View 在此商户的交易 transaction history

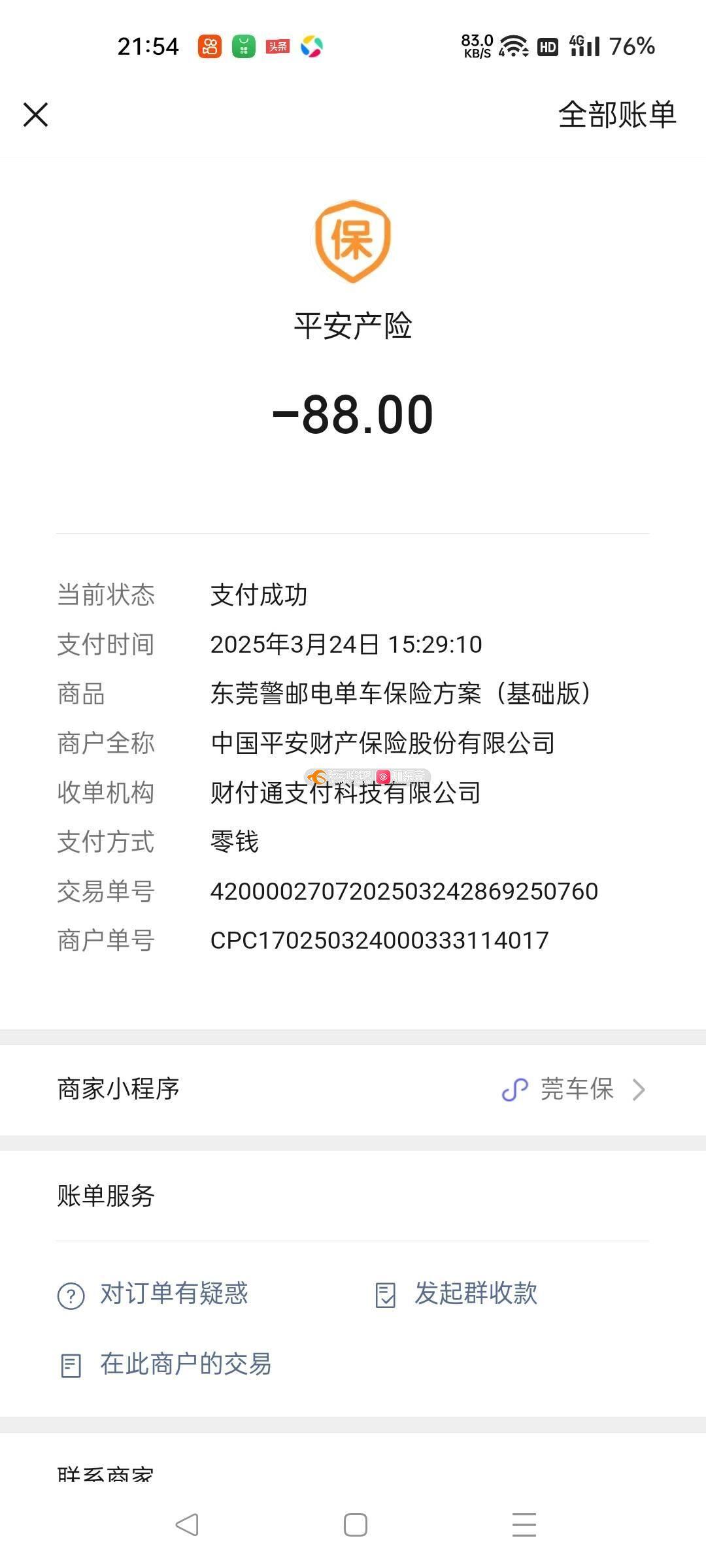click(165, 1364)
